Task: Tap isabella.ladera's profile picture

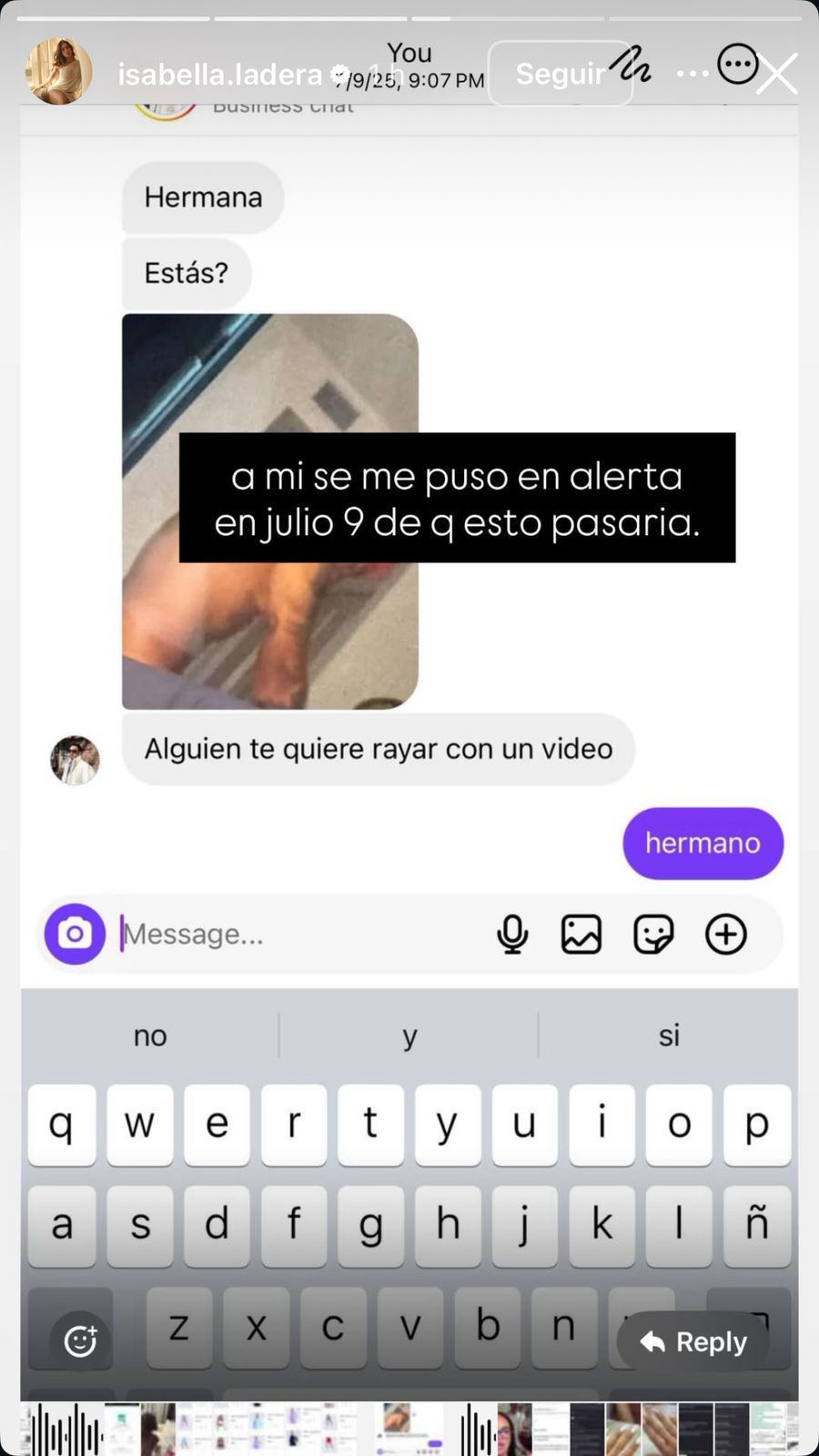Action: pos(58,71)
